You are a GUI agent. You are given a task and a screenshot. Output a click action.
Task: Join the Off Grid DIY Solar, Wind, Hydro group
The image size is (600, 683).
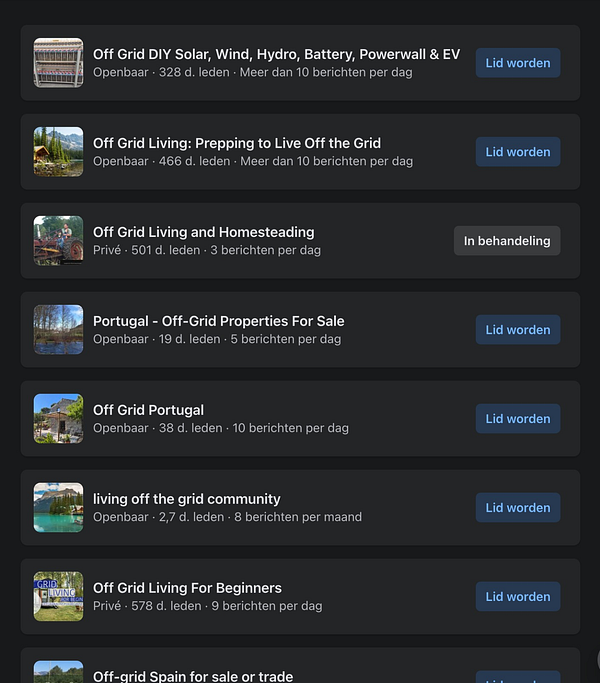click(517, 63)
